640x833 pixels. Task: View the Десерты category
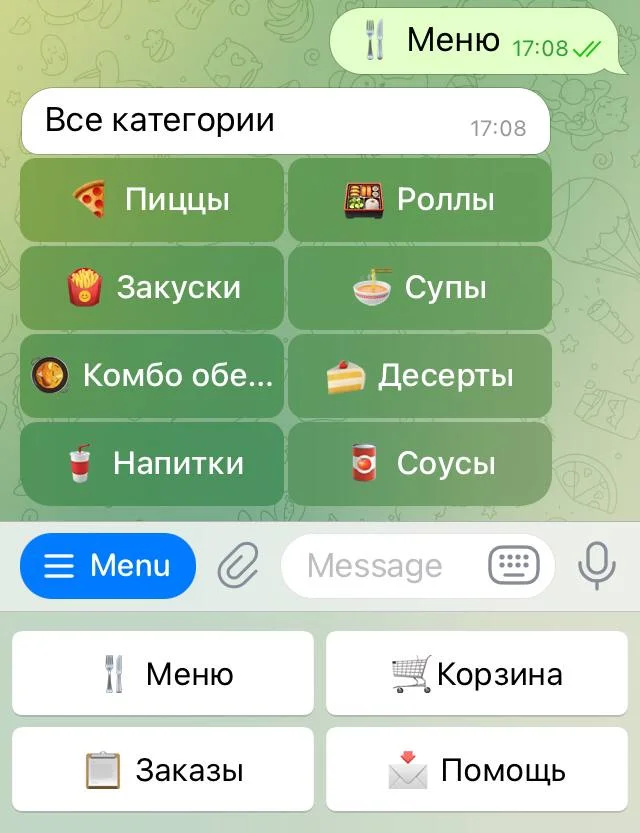click(x=420, y=376)
